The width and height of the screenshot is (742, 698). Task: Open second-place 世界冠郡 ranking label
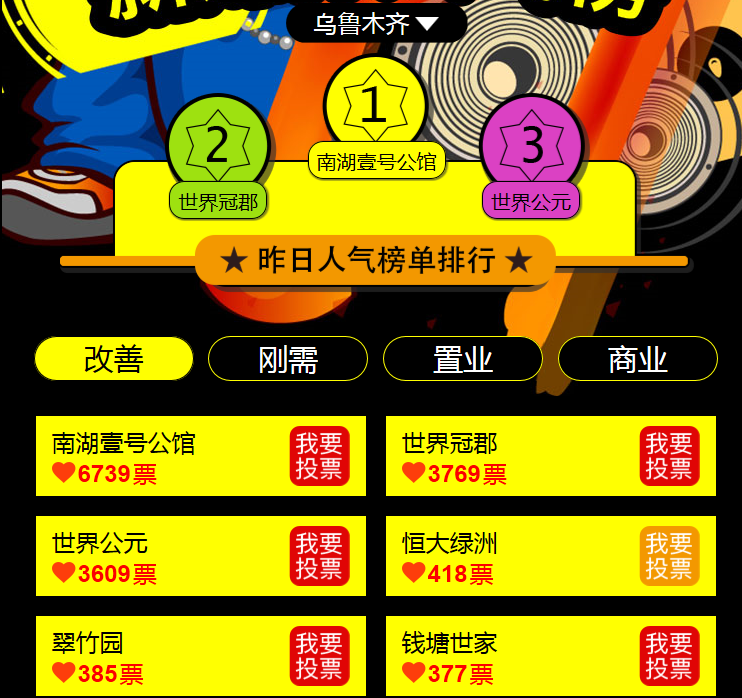pos(218,202)
